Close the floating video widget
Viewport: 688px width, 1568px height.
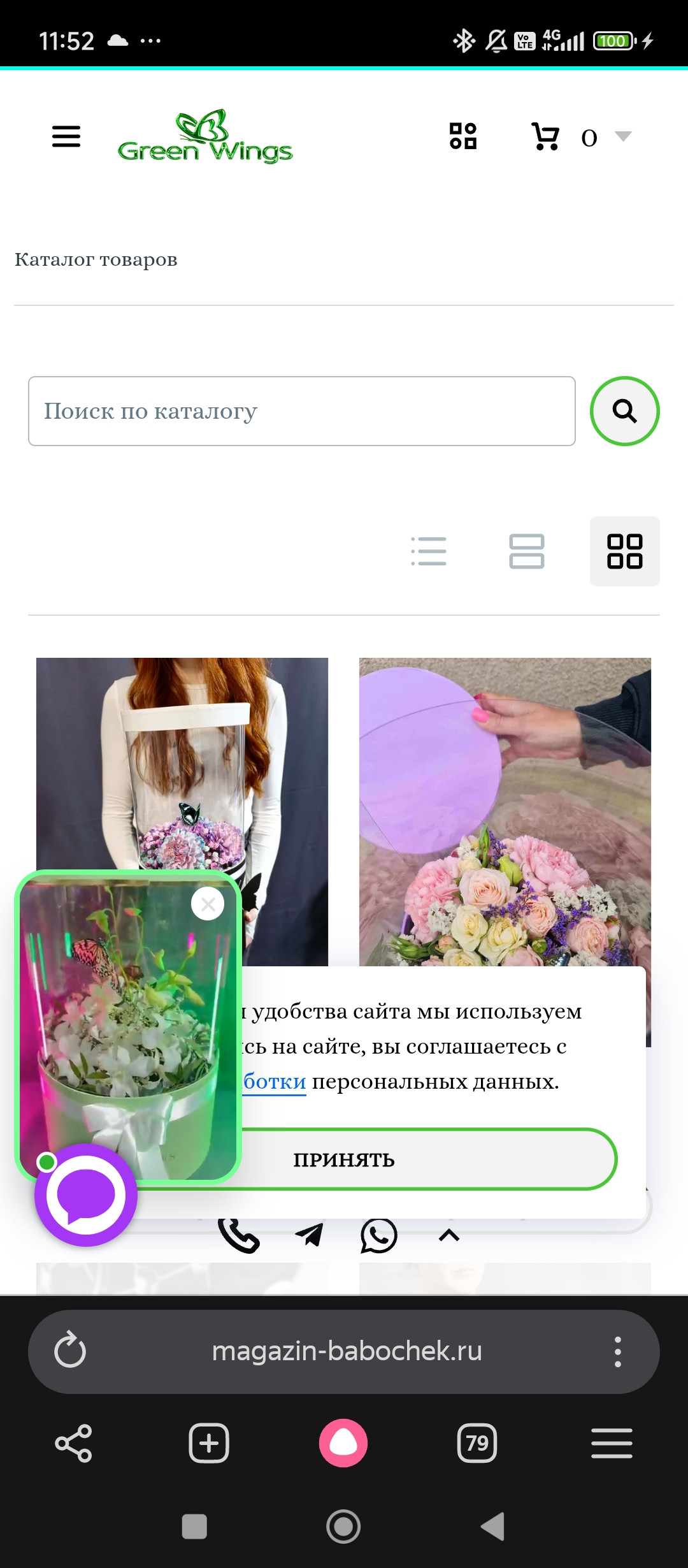pyautogui.click(x=208, y=904)
